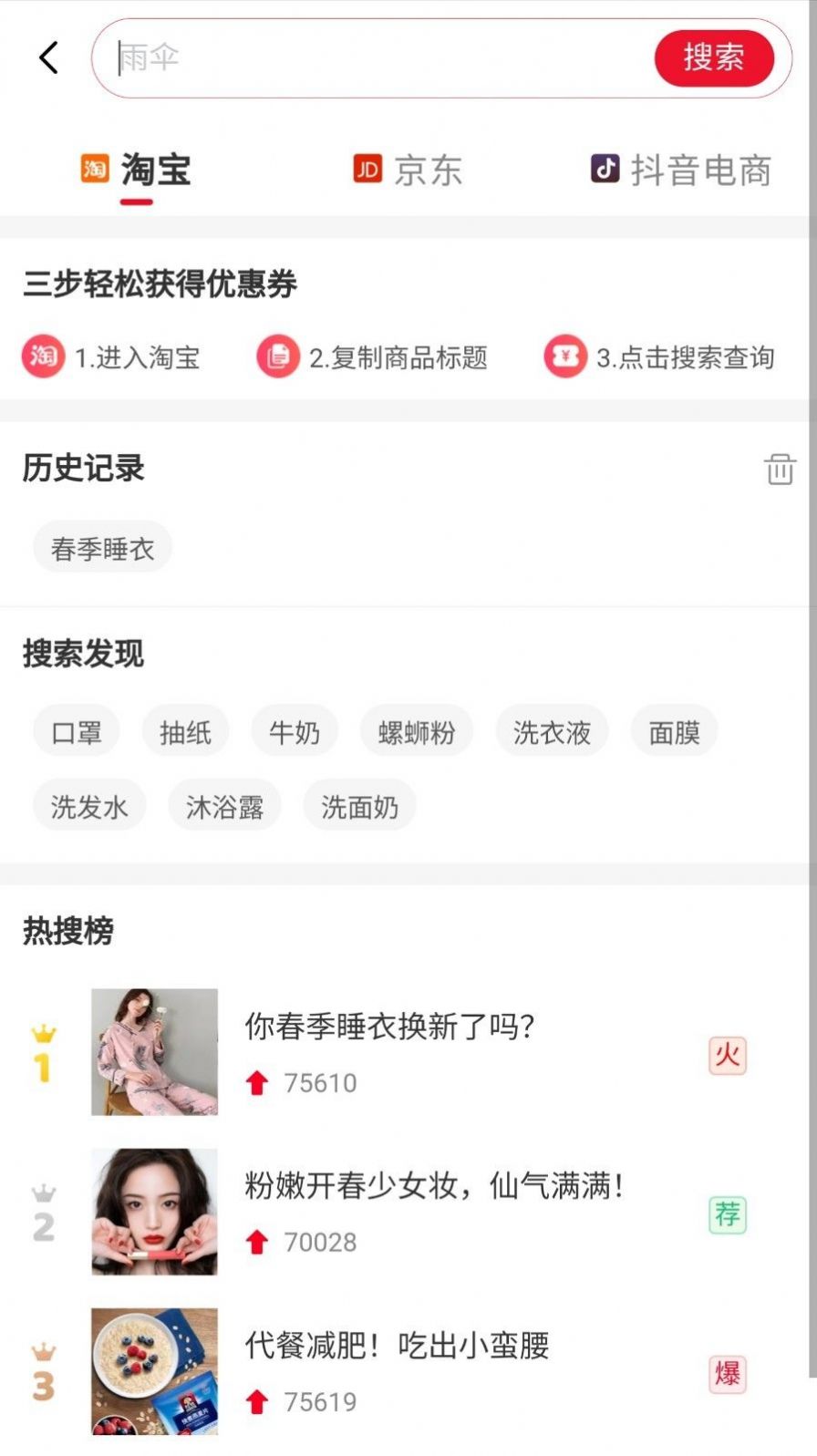Image resolution: width=817 pixels, height=1456 pixels.
Task: Click the back arrow at top left
Action: coord(47,57)
